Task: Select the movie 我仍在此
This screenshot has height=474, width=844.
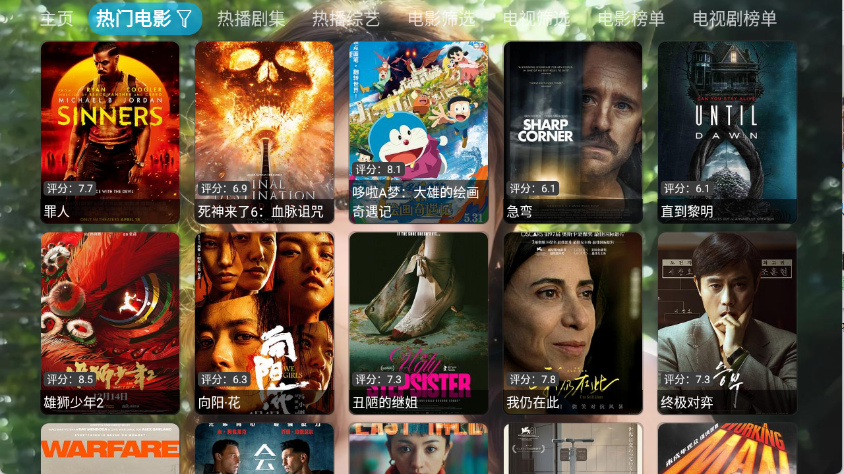Action: (x=573, y=322)
